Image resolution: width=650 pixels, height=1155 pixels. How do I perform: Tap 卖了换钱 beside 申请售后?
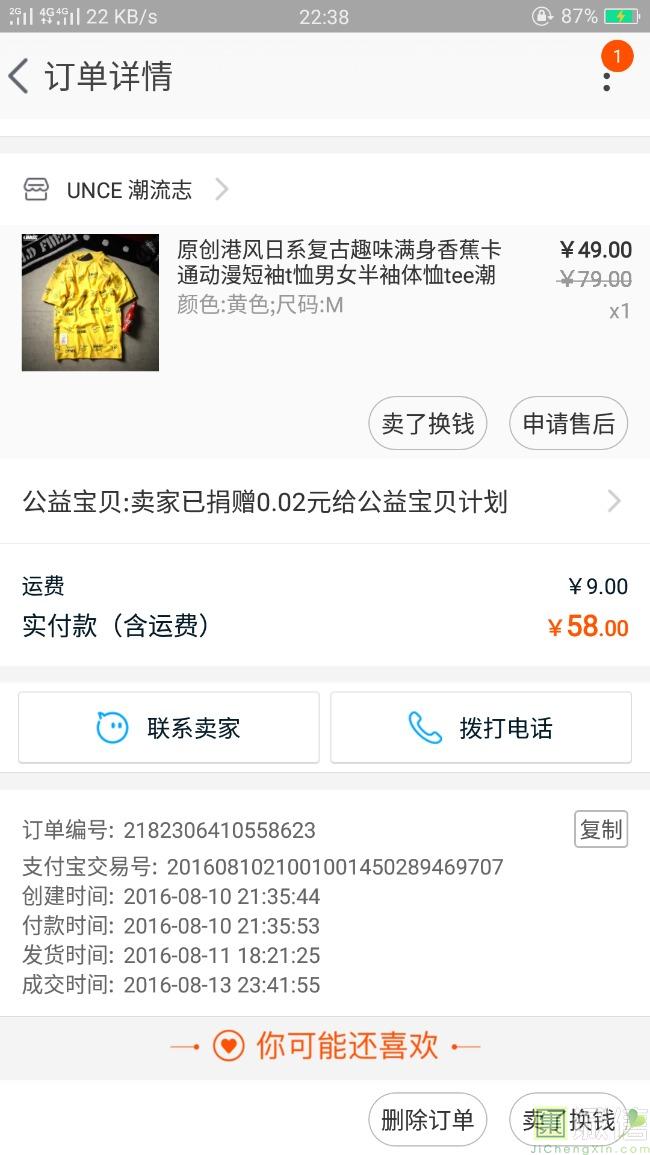click(x=427, y=424)
